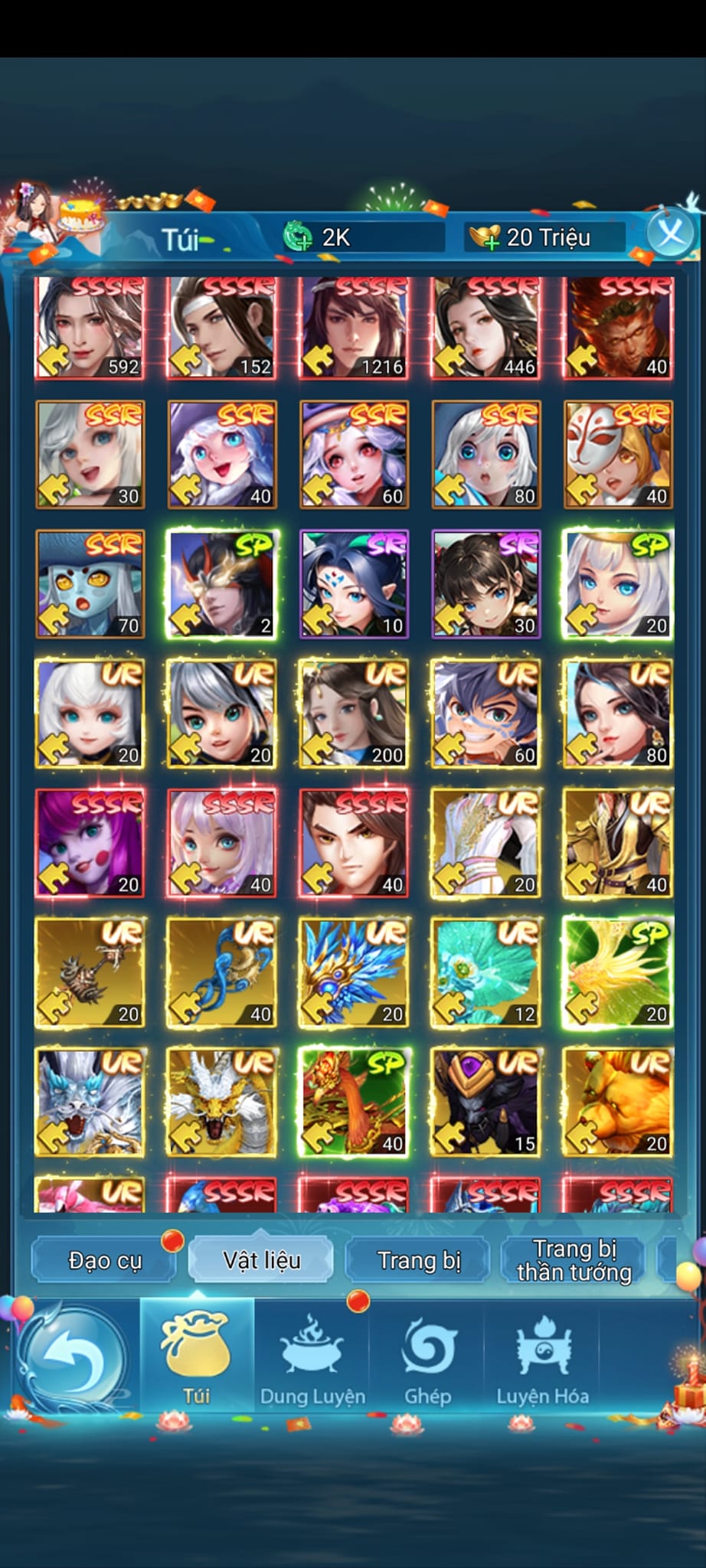Image resolution: width=706 pixels, height=1568 pixels.
Task: Close the Túi bag window
Action: (671, 233)
